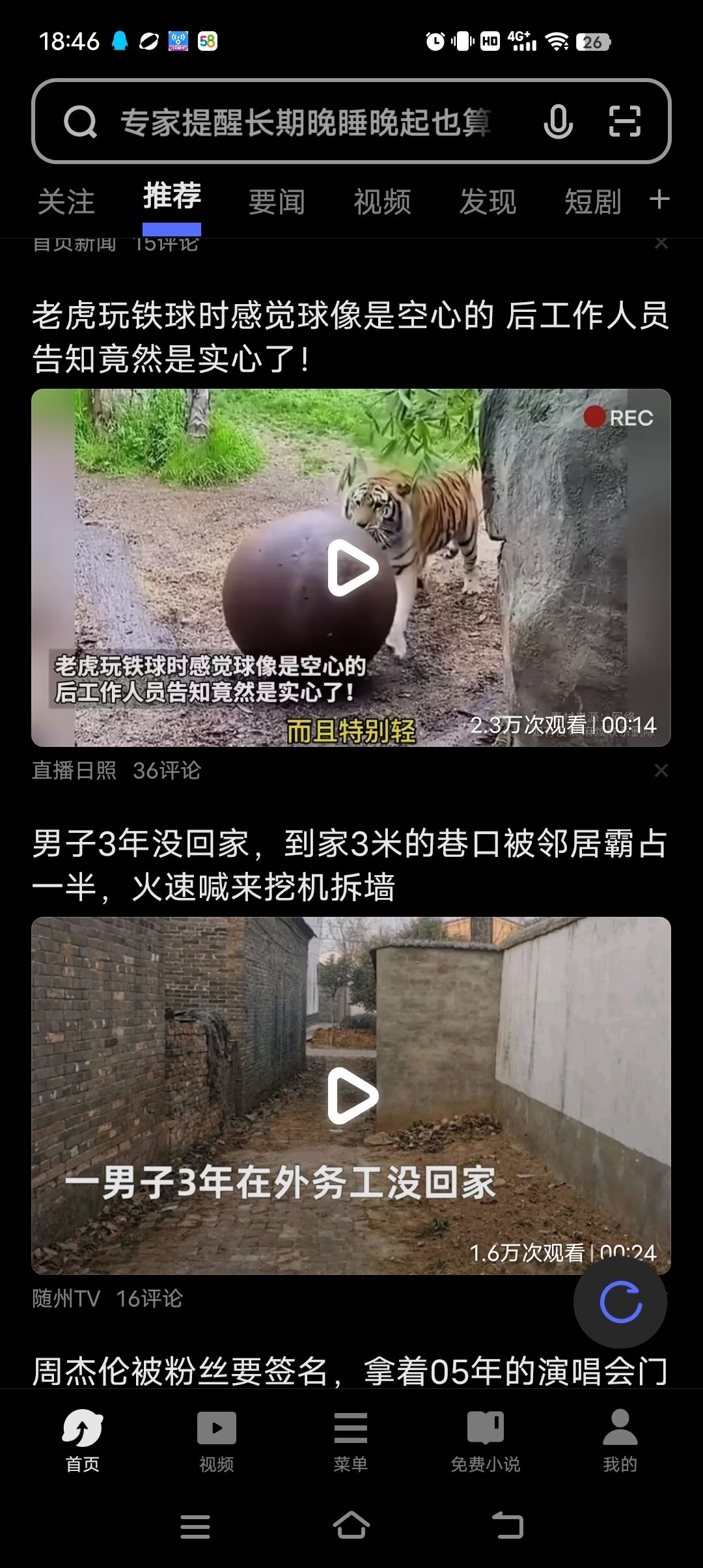Open the scan icon in search bar
Screen dimensions: 703x1568
point(624,122)
